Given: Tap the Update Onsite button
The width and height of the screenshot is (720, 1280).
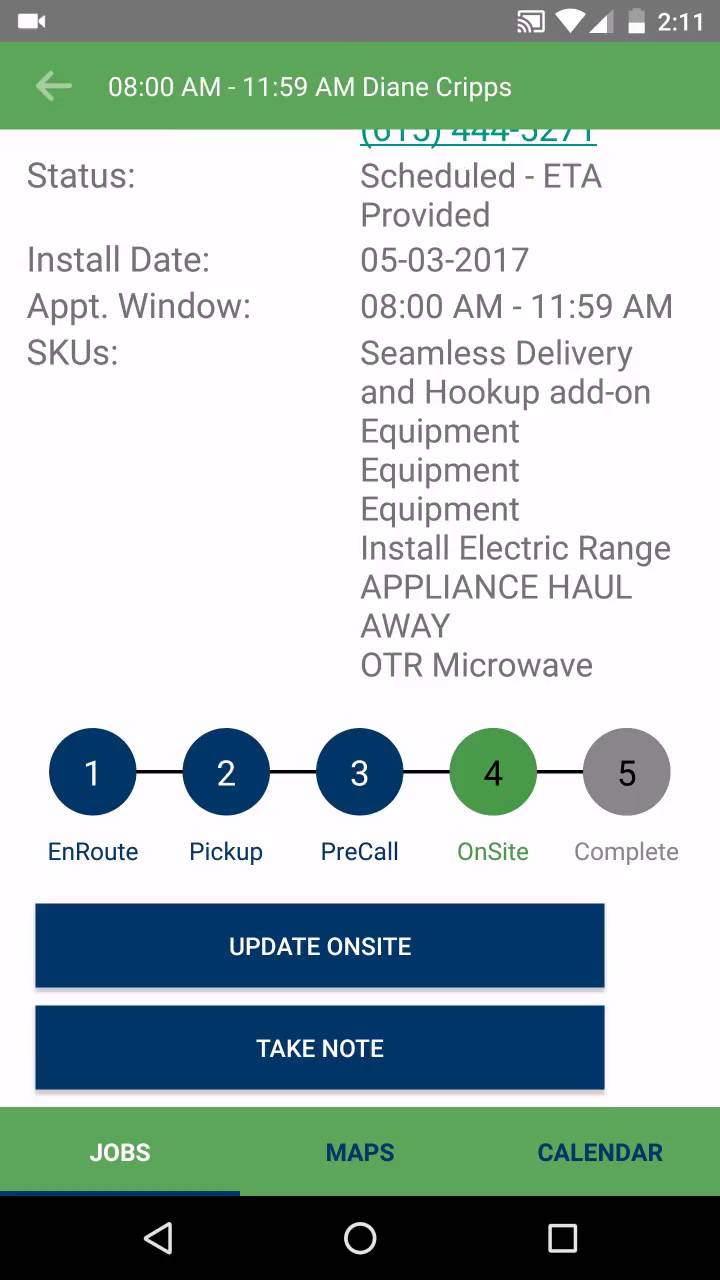Looking at the screenshot, I should coord(320,946).
